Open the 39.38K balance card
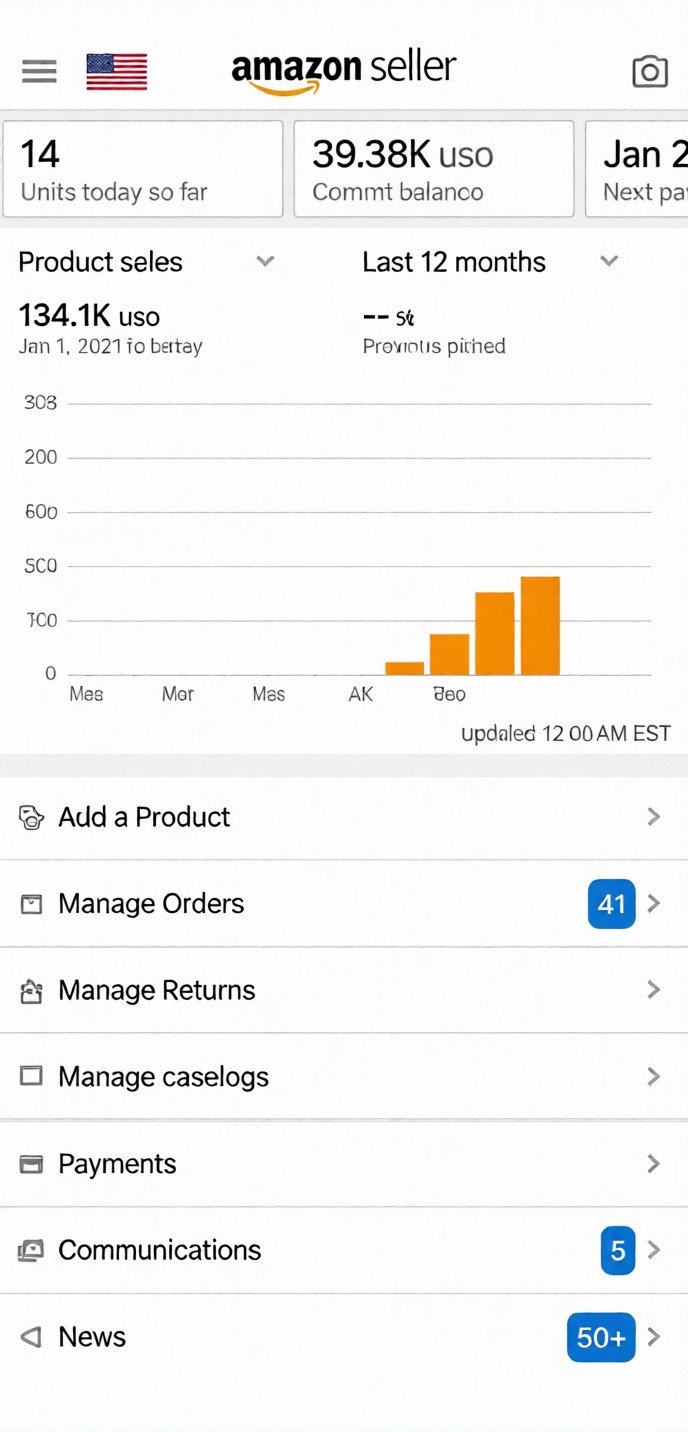Image resolution: width=688 pixels, height=1432 pixels. point(433,169)
